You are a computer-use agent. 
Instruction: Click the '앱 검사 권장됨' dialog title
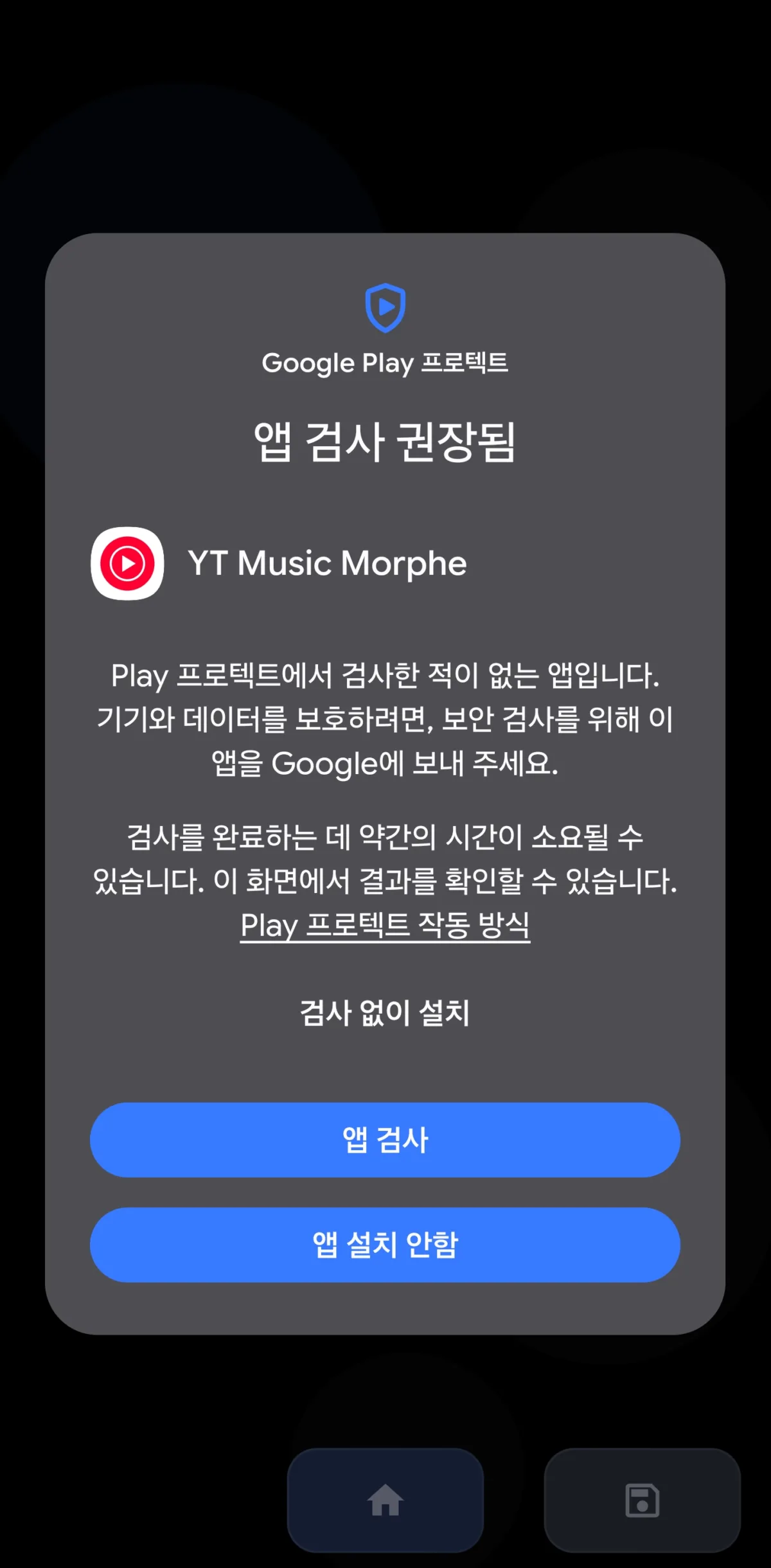pos(384,440)
